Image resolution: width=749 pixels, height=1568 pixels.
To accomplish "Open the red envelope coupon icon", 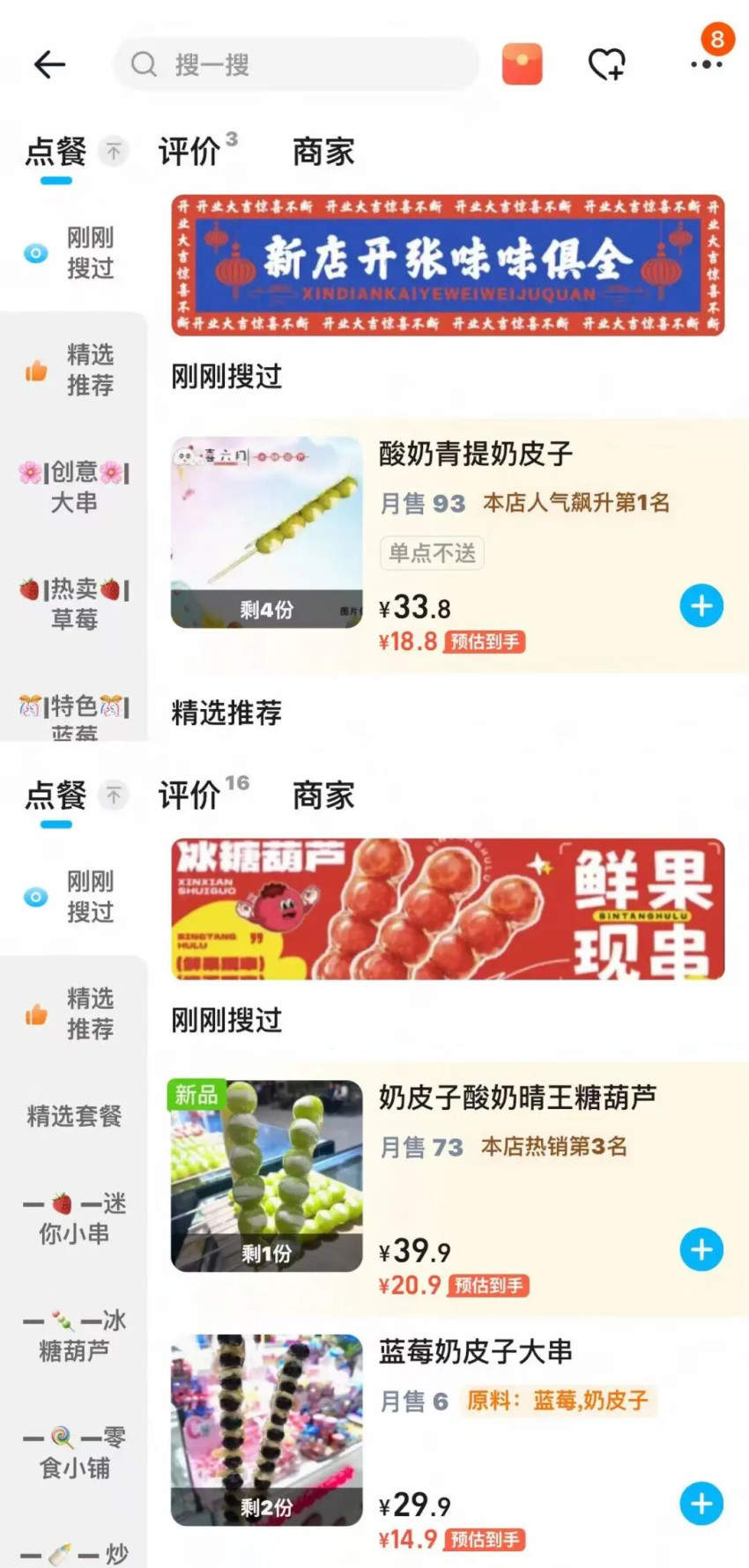I will pyautogui.click(x=522, y=64).
